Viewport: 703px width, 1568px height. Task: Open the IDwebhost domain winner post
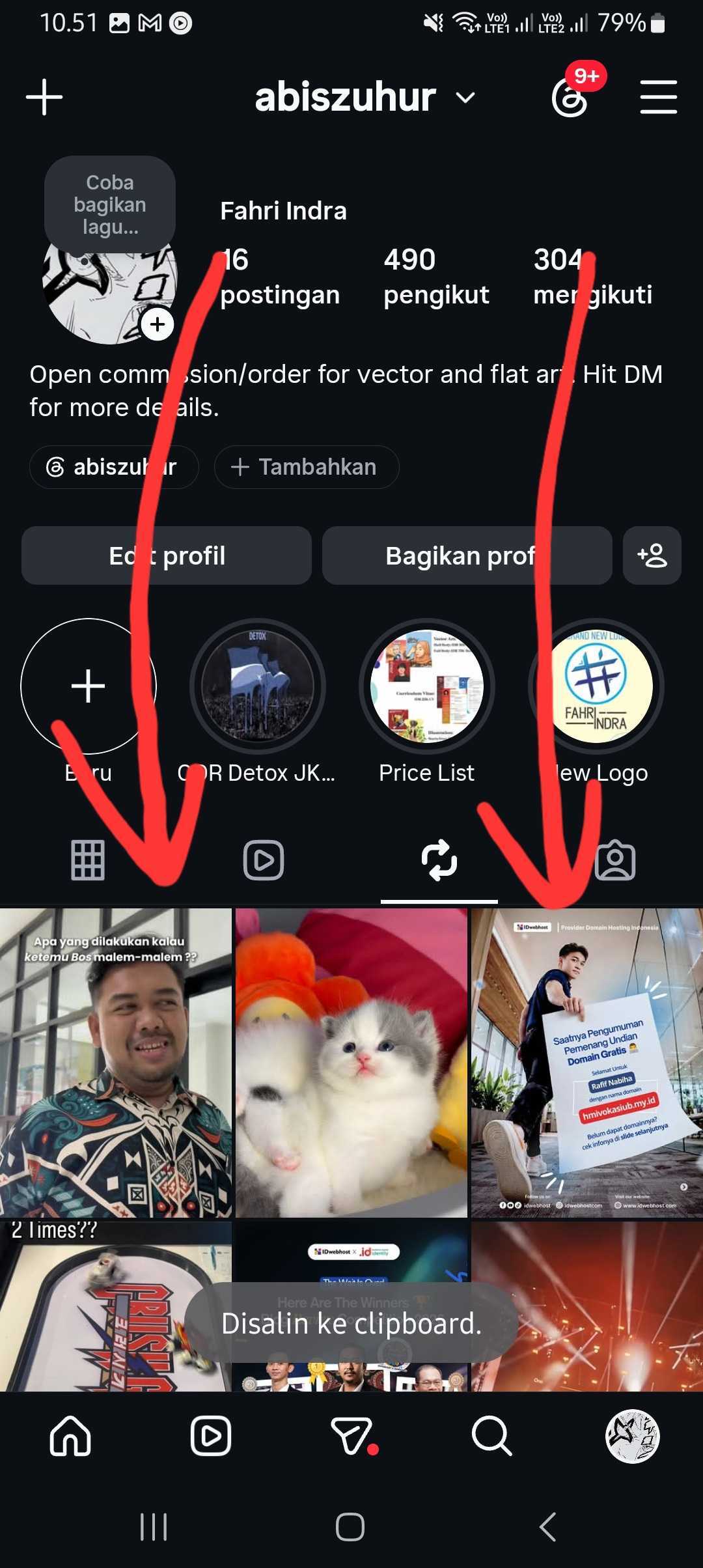point(587,1063)
